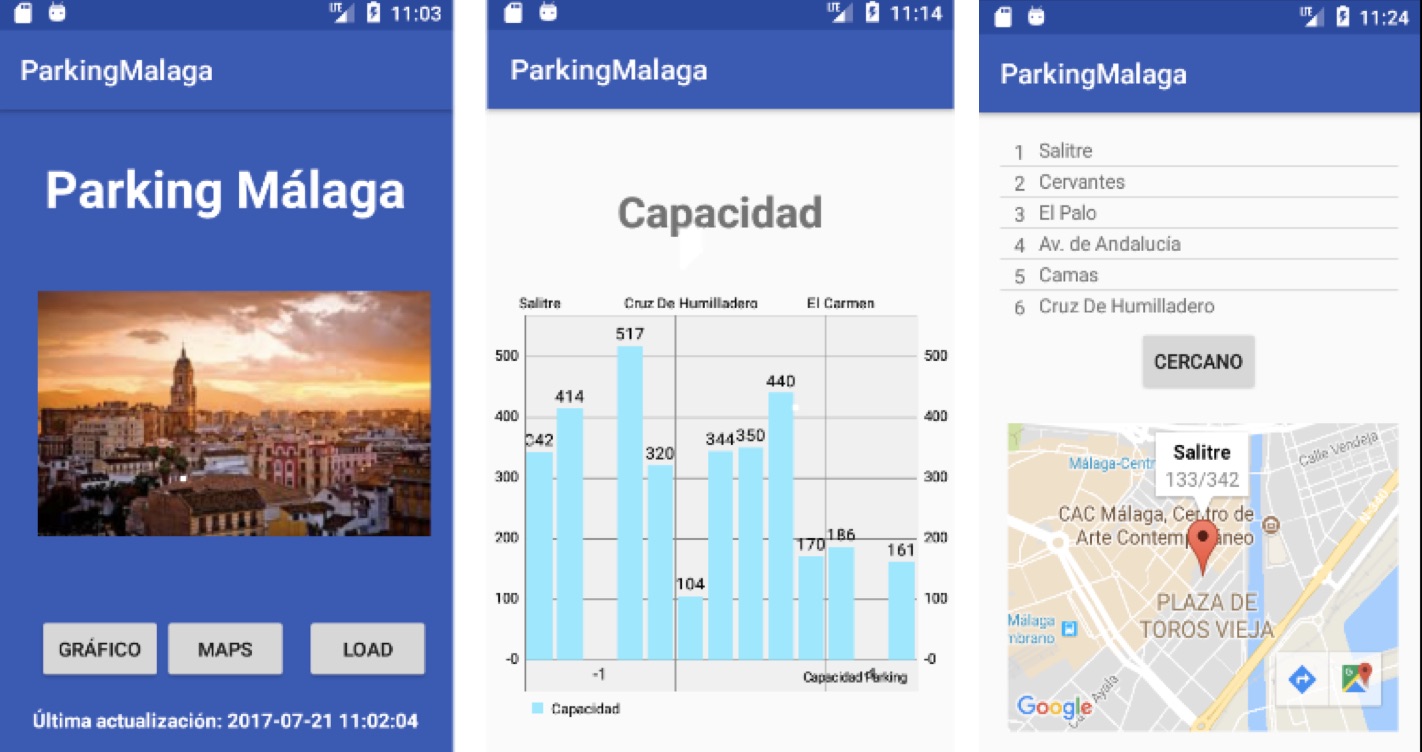Open the Salitre 133/342 info window
This screenshot has width=1422, height=752.
tap(1201, 465)
